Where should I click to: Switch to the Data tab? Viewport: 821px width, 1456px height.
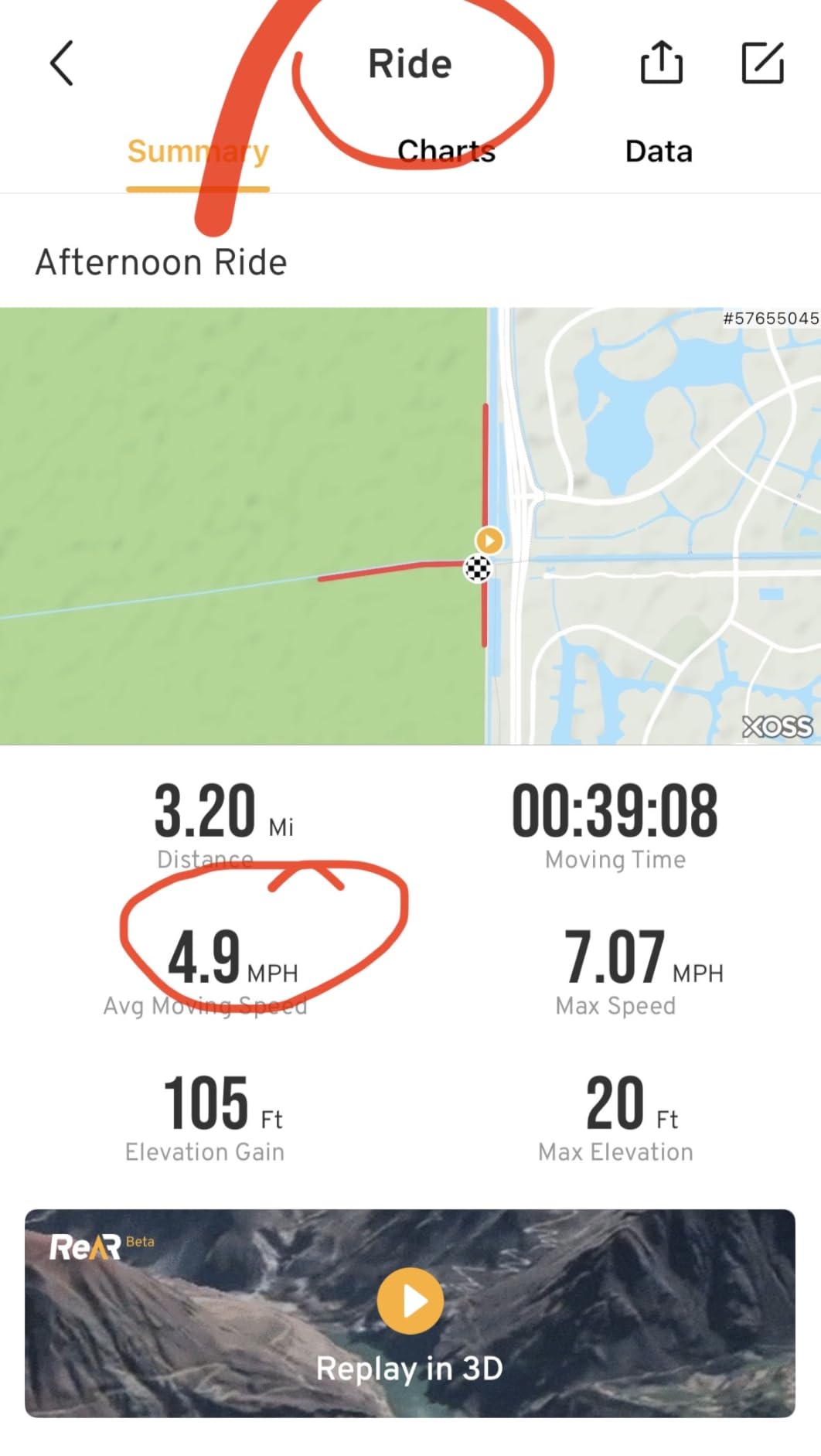tap(659, 151)
